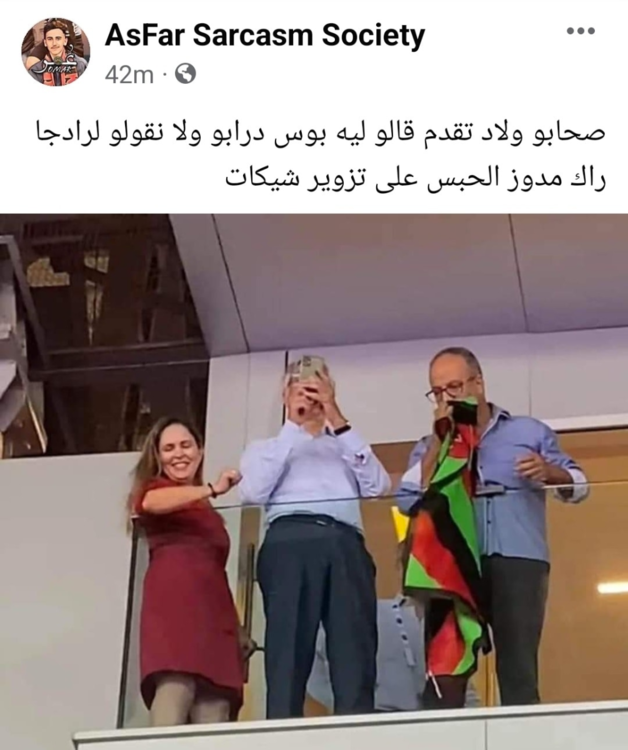628x750 pixels.
Task: Open the post's three-dot options menu
Action: pos(580,32)
